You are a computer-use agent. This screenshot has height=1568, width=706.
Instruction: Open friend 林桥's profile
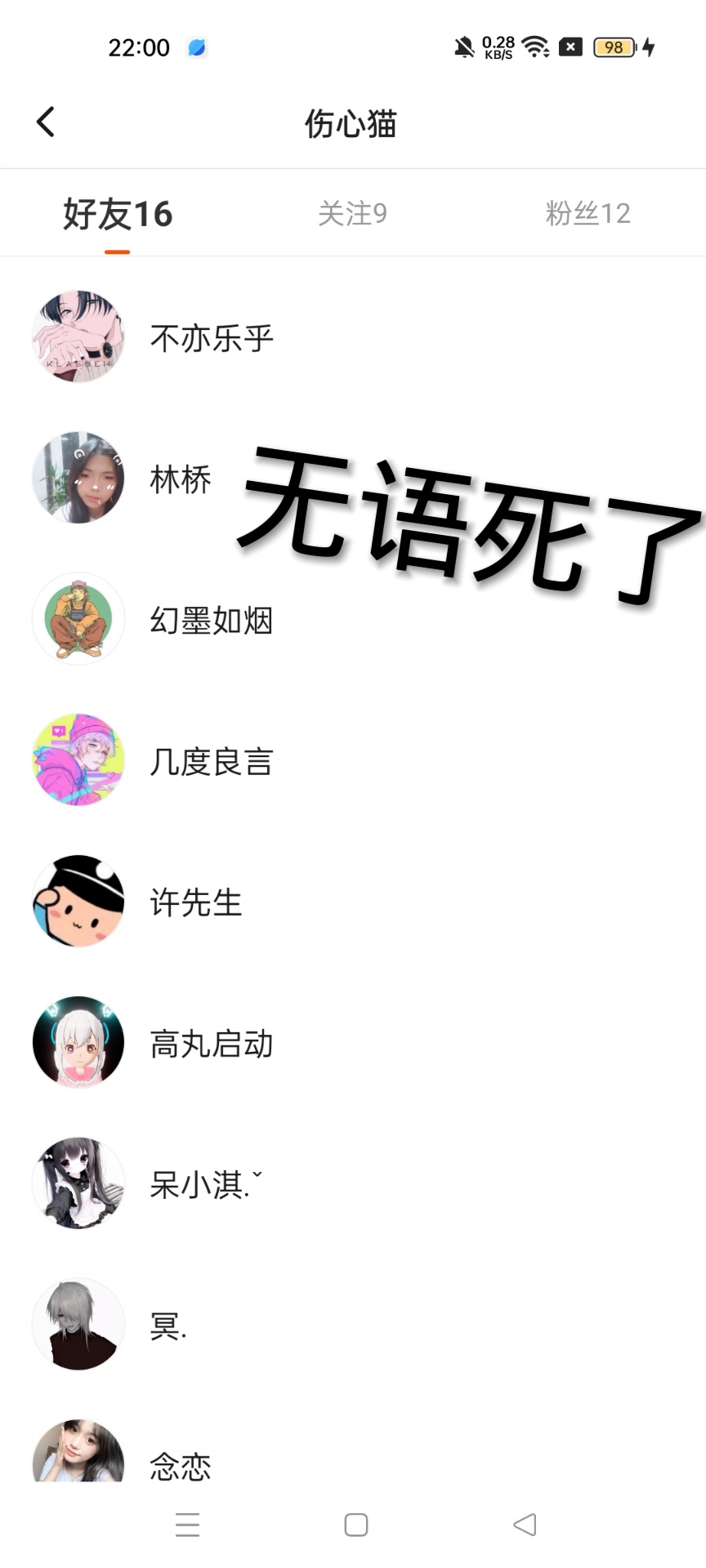[180, 479]
